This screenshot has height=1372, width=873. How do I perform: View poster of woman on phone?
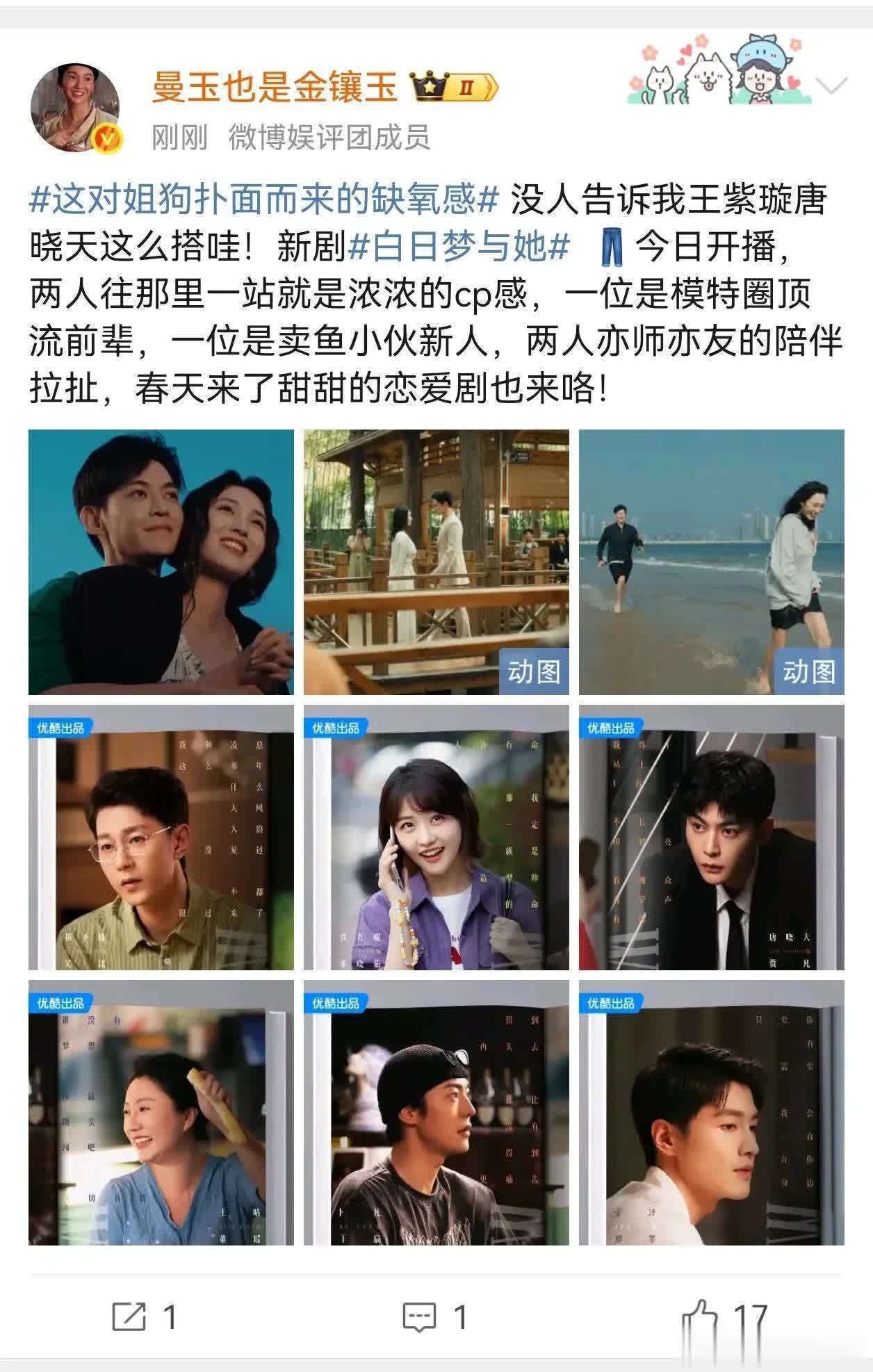[436, 837]
